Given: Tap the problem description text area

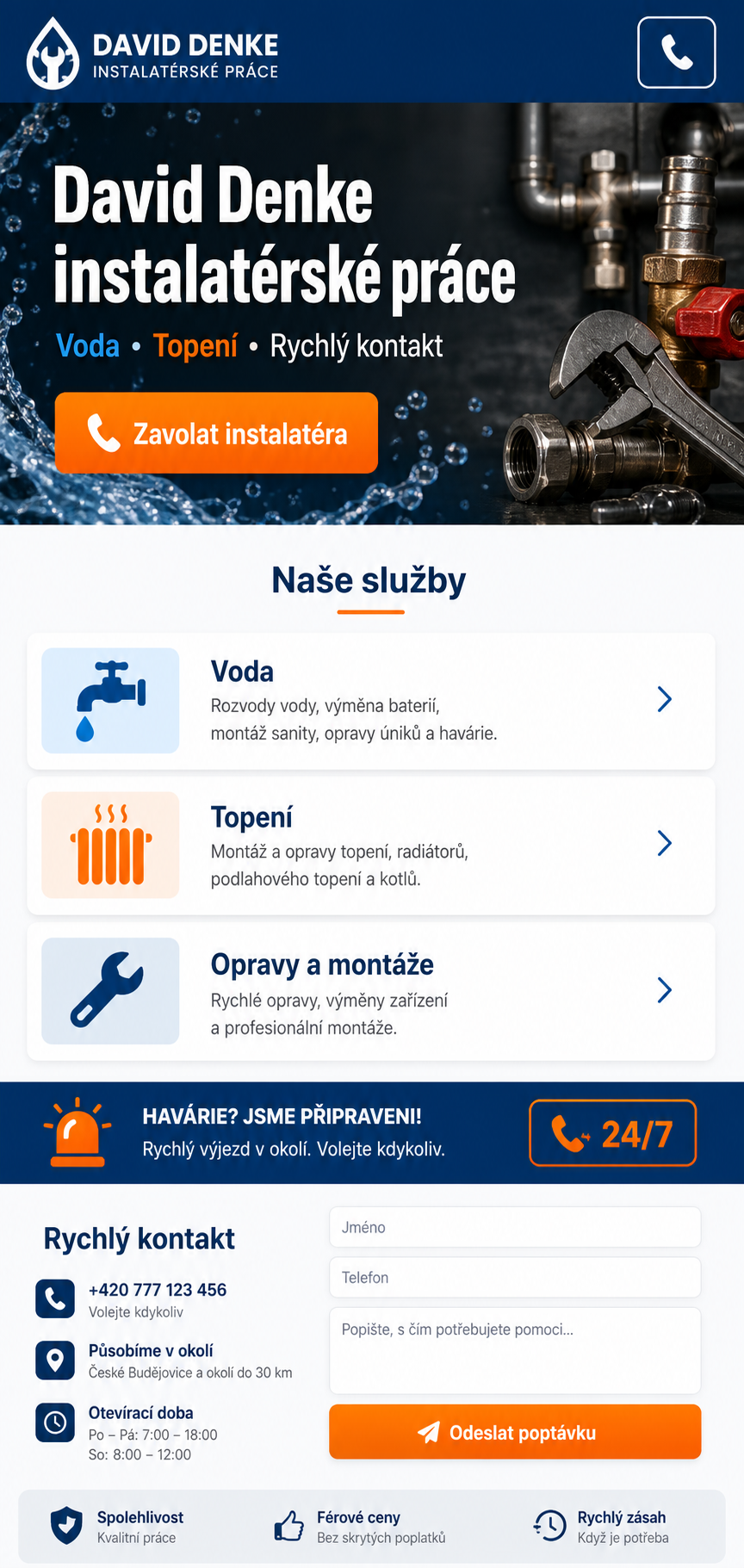Looking at the screenshot, I should point(515,1350).
